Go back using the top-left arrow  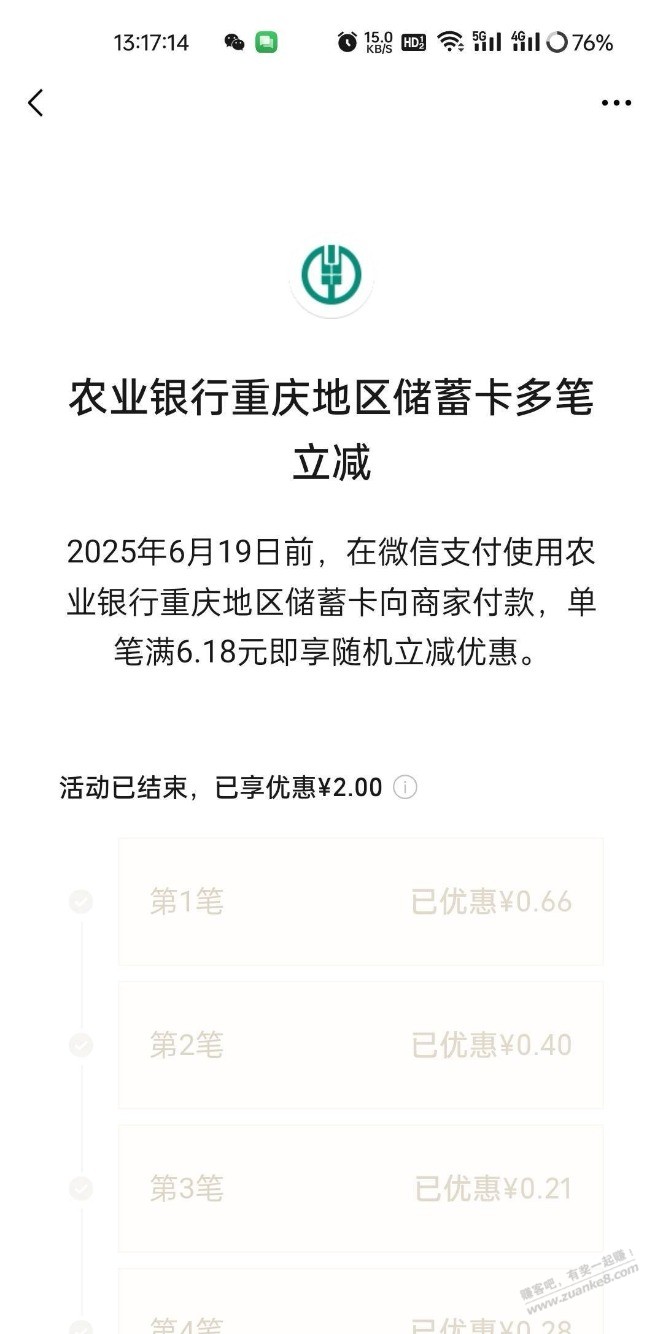pos(36,102)
